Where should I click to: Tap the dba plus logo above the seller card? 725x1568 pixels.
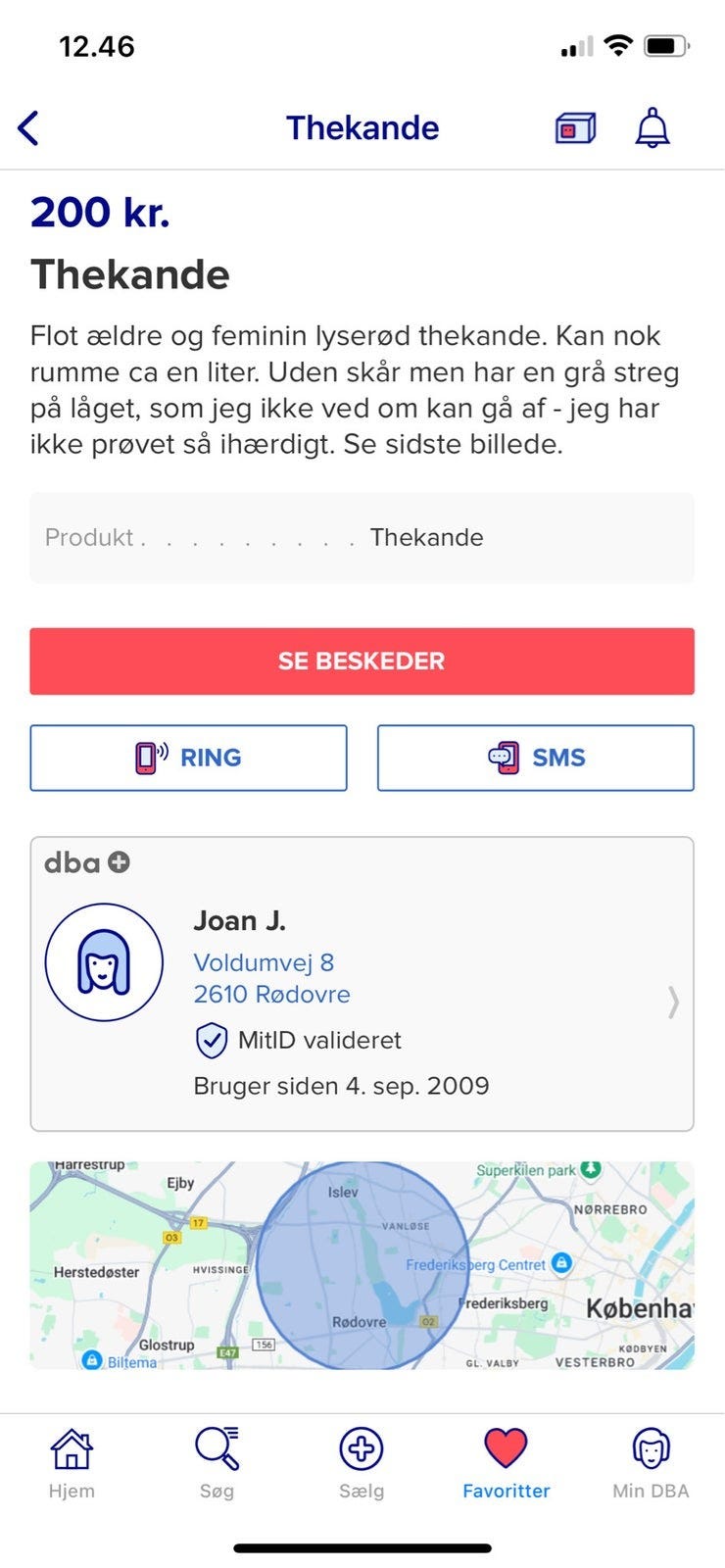pos(86,862)
